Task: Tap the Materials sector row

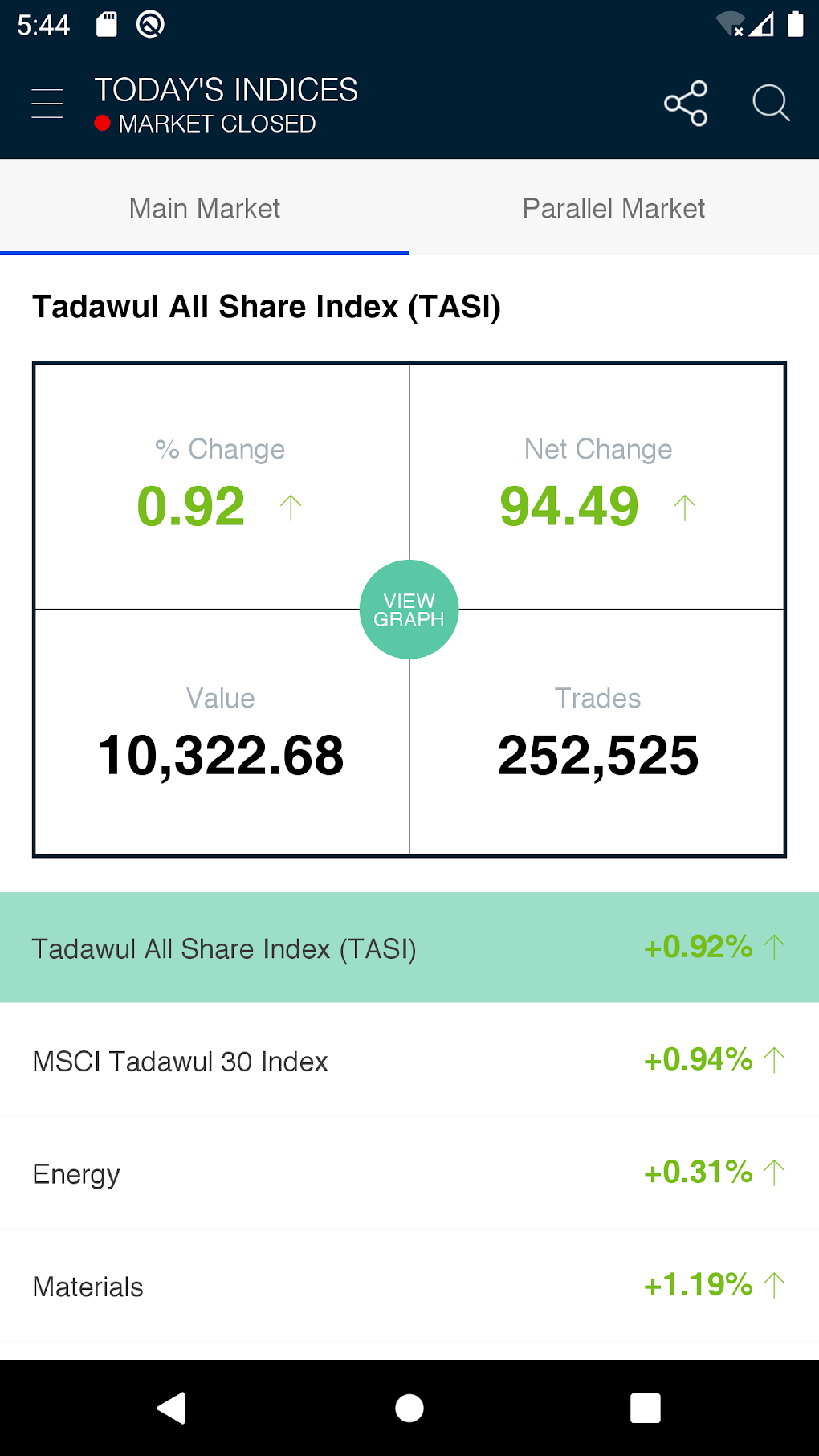Action: [401, 1286]
